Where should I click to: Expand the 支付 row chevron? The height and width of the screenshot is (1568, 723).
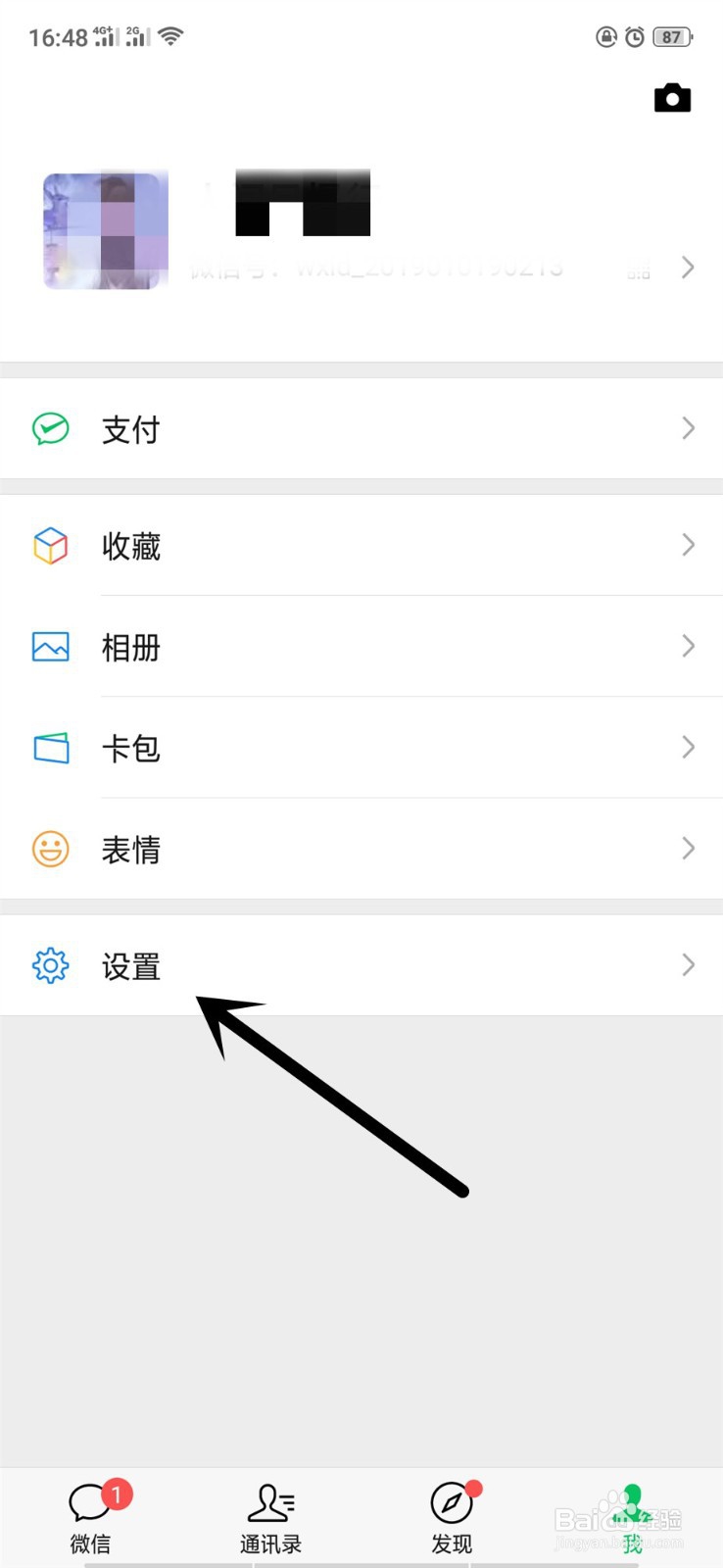pyautogui.click(x=688, y=428)
